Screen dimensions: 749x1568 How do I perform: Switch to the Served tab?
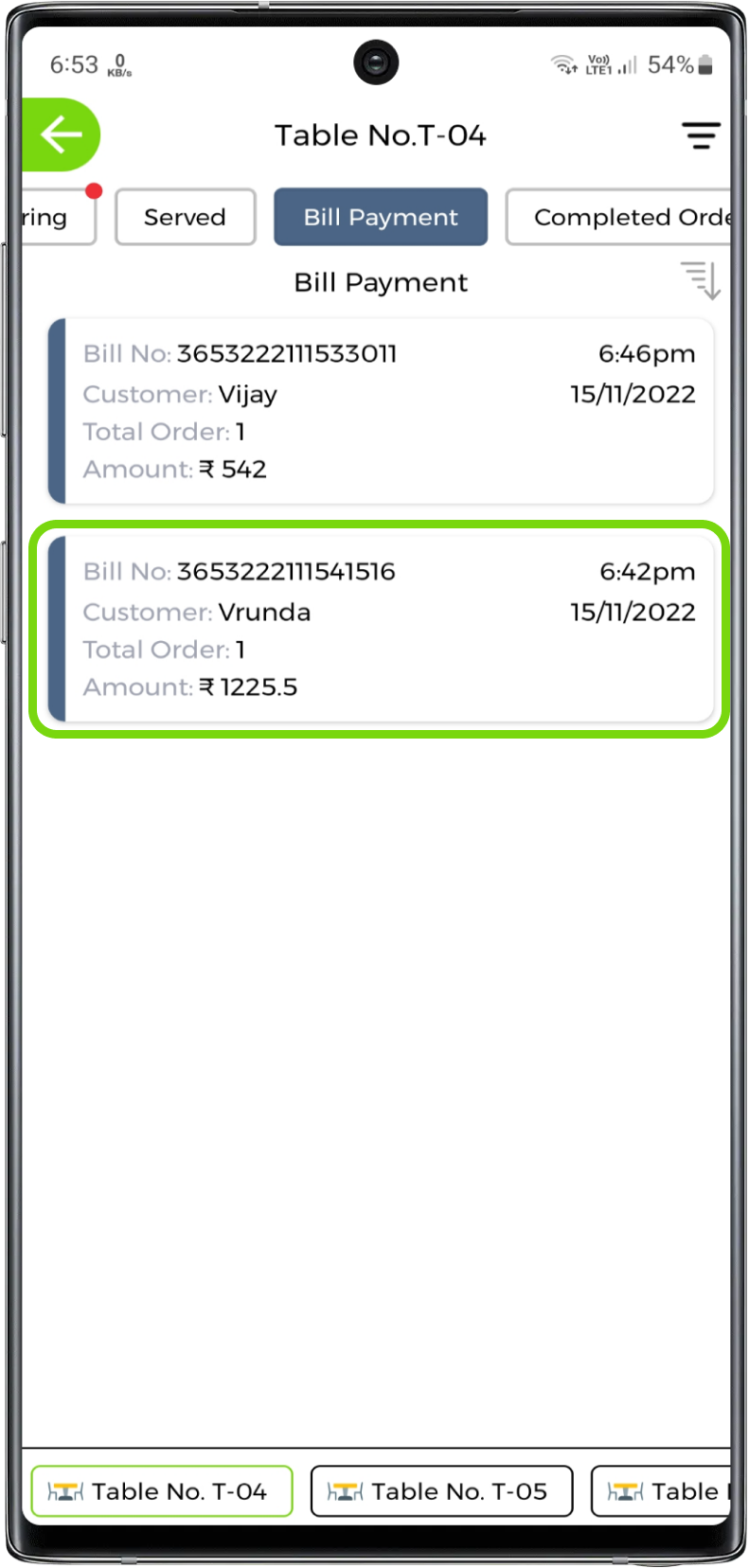(186, 217)
